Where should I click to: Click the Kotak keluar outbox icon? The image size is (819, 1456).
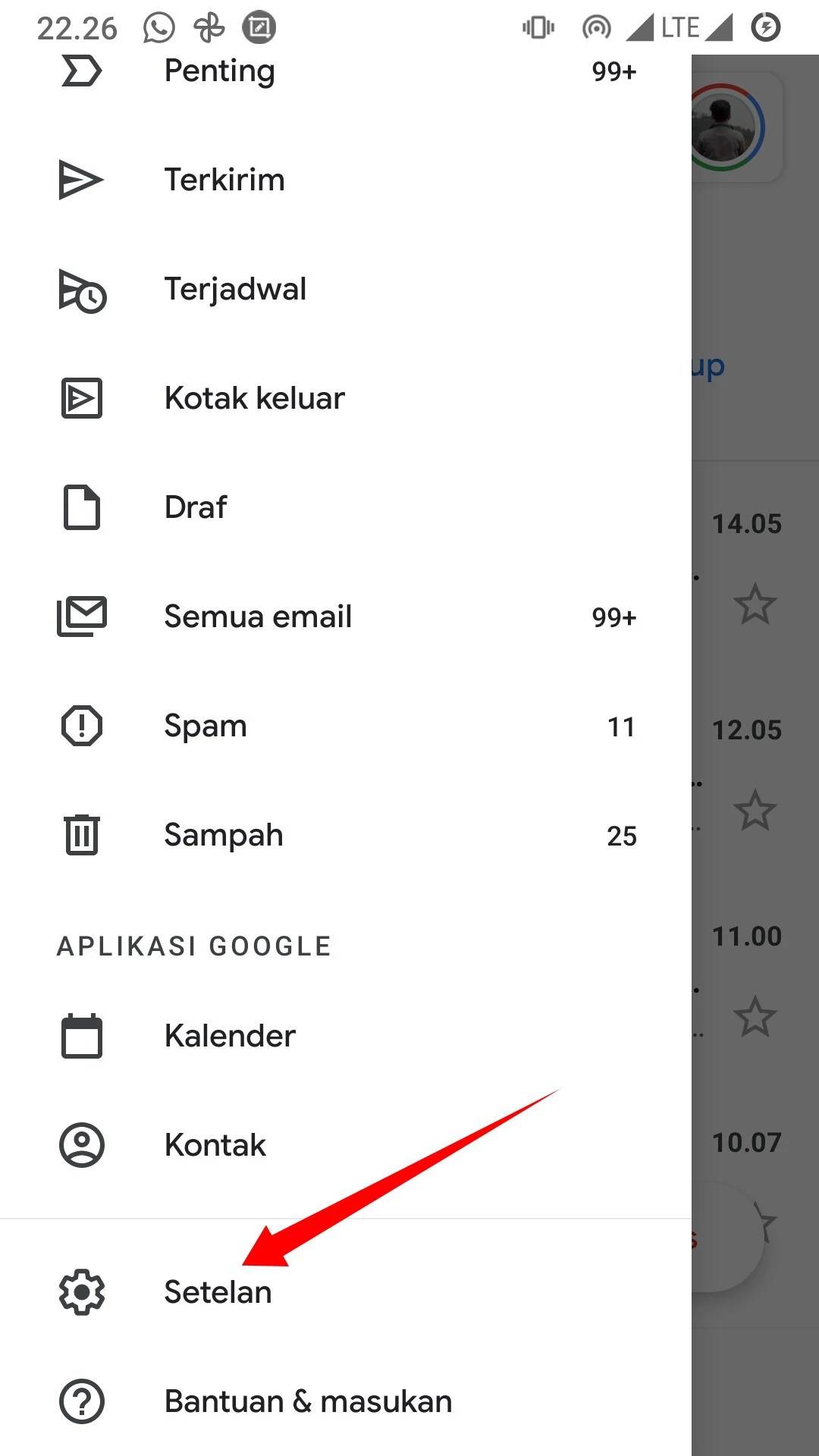81,398
